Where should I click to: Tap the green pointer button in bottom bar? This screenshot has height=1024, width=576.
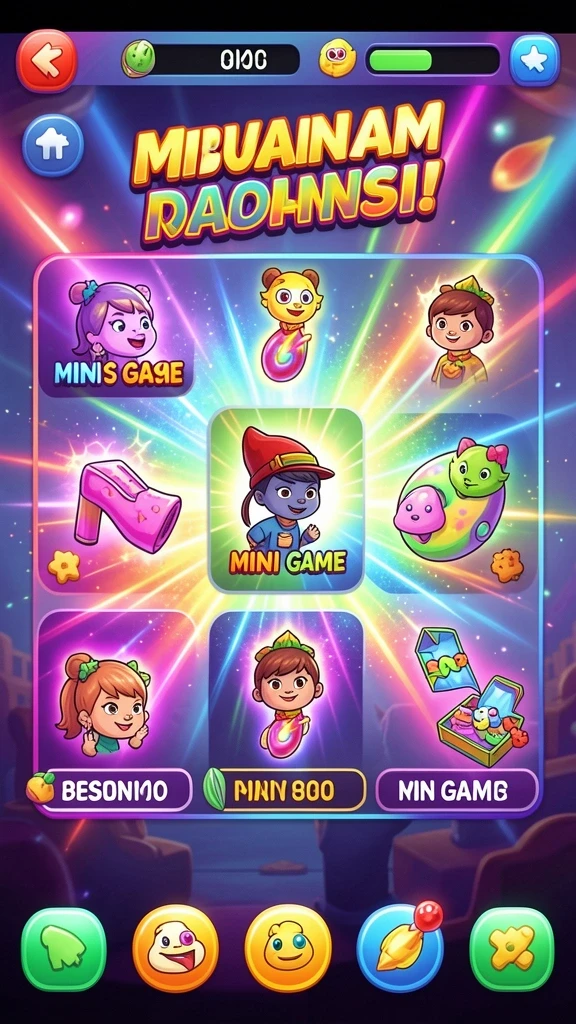63,949
